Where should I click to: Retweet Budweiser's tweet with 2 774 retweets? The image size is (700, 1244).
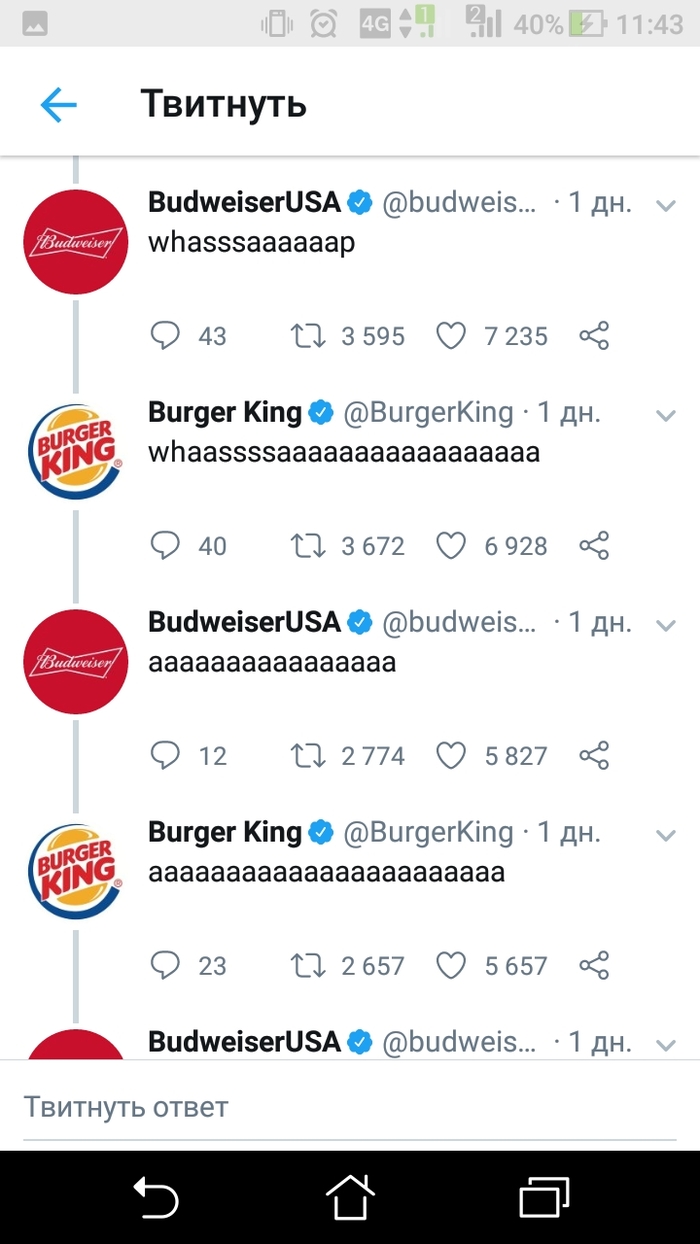click(307, 755)
